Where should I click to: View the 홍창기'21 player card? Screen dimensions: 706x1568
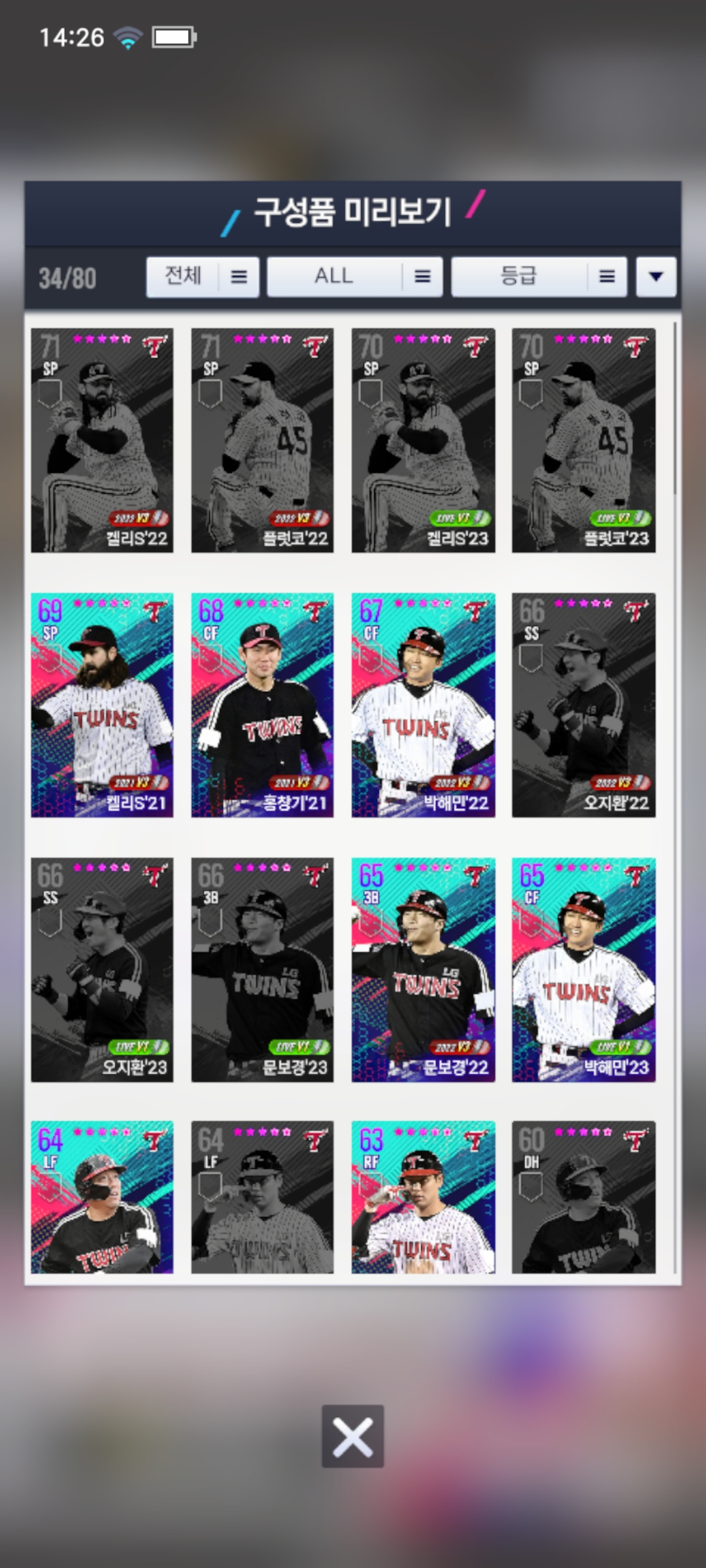(x=262, y=705)
